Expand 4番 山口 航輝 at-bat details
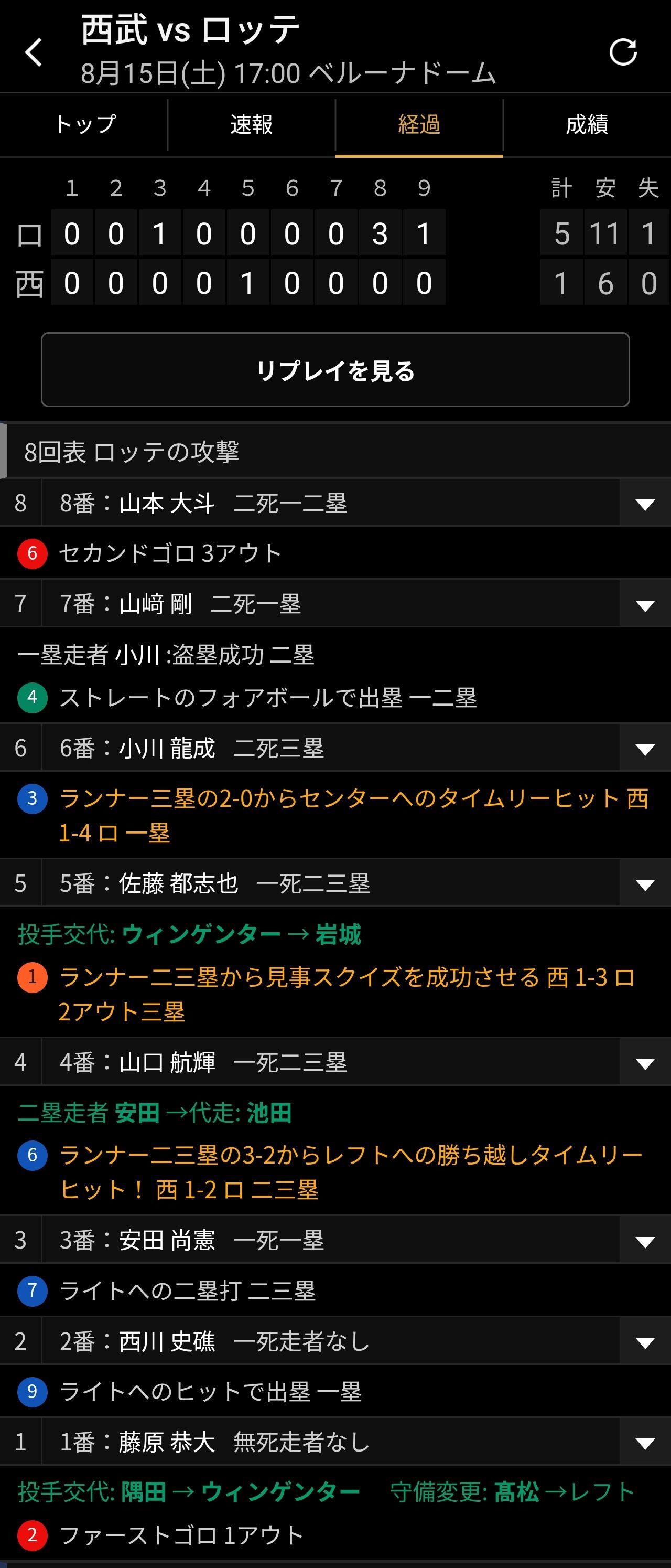 (x=645, y=1063)
